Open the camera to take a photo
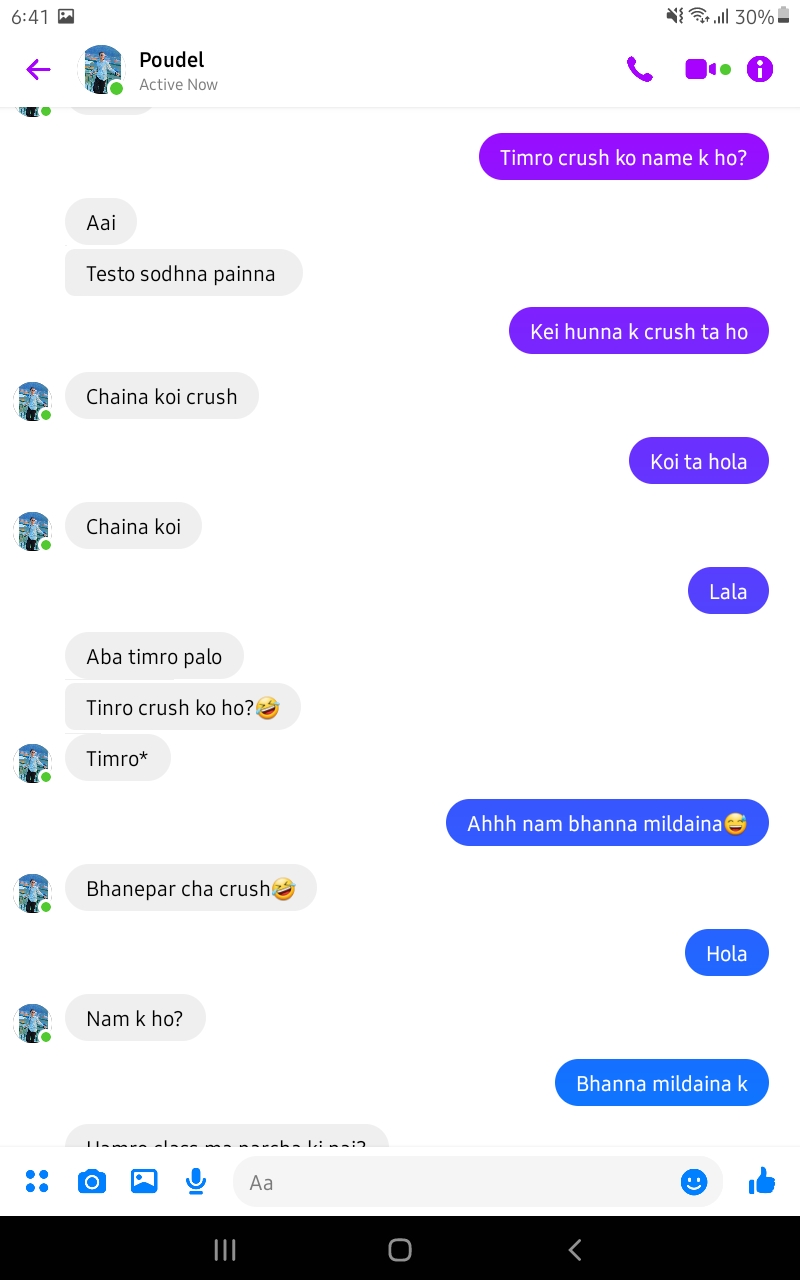This screenshot has height=1280, width=800. pyautogui.click(x=91, y=1182)
